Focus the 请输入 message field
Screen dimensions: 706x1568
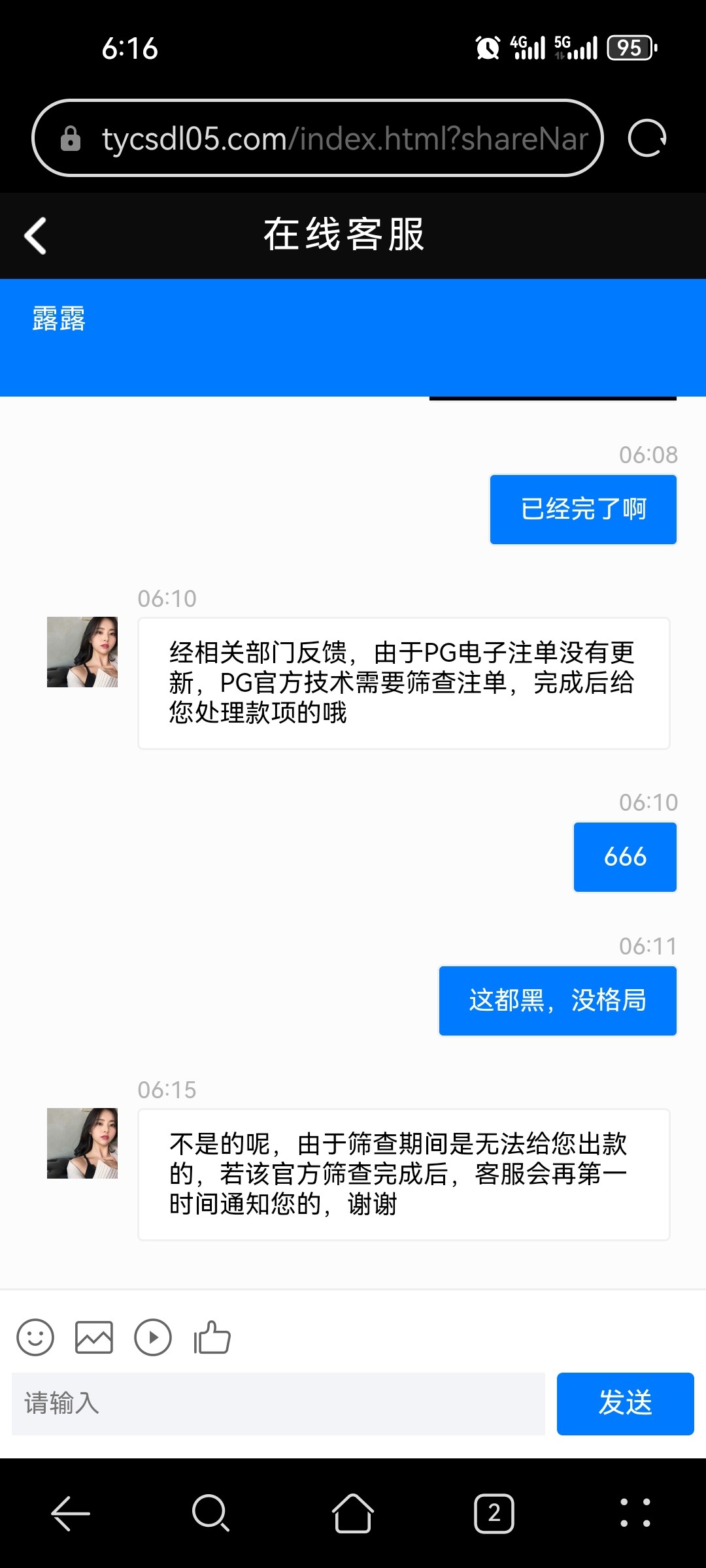(x=278, y=1403)
